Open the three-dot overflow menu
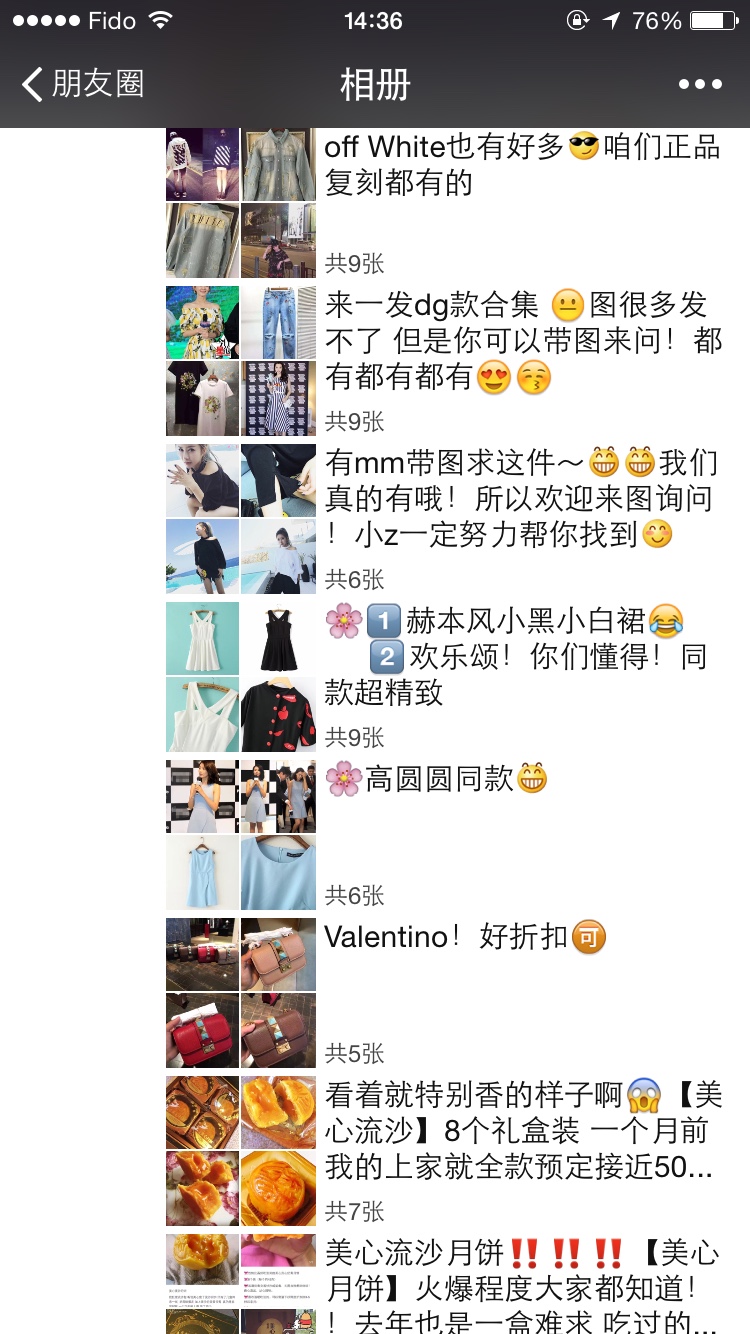 pos(700,84)
